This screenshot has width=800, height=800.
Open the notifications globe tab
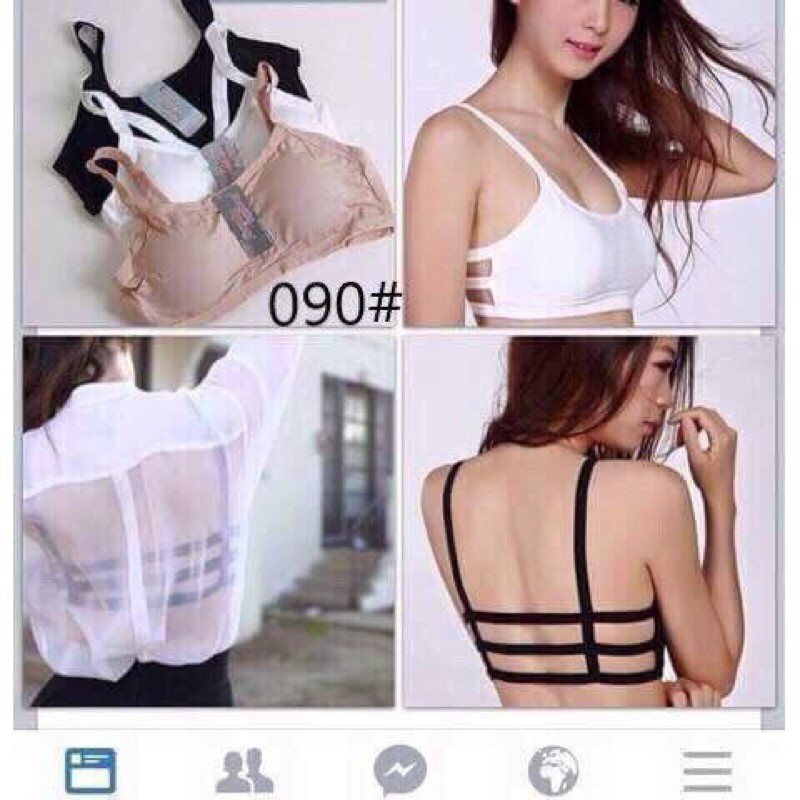coord(553,771)
